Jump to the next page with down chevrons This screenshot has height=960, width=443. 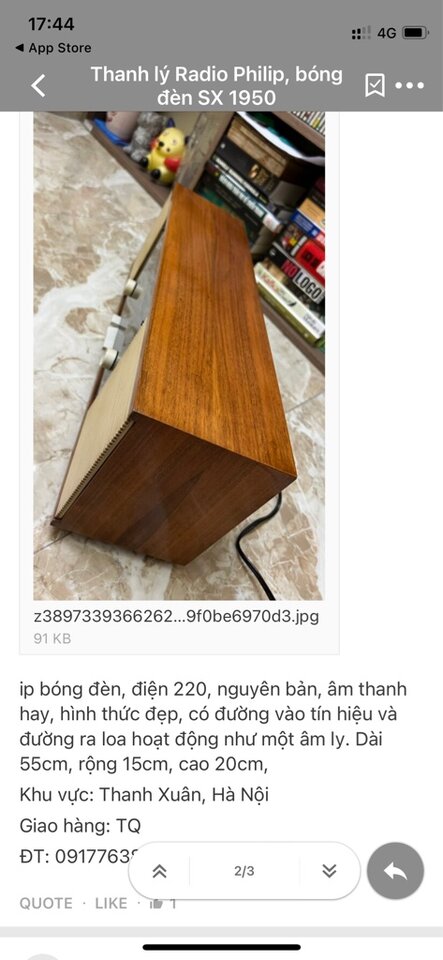pyautogui.click(x=329, y=871)
